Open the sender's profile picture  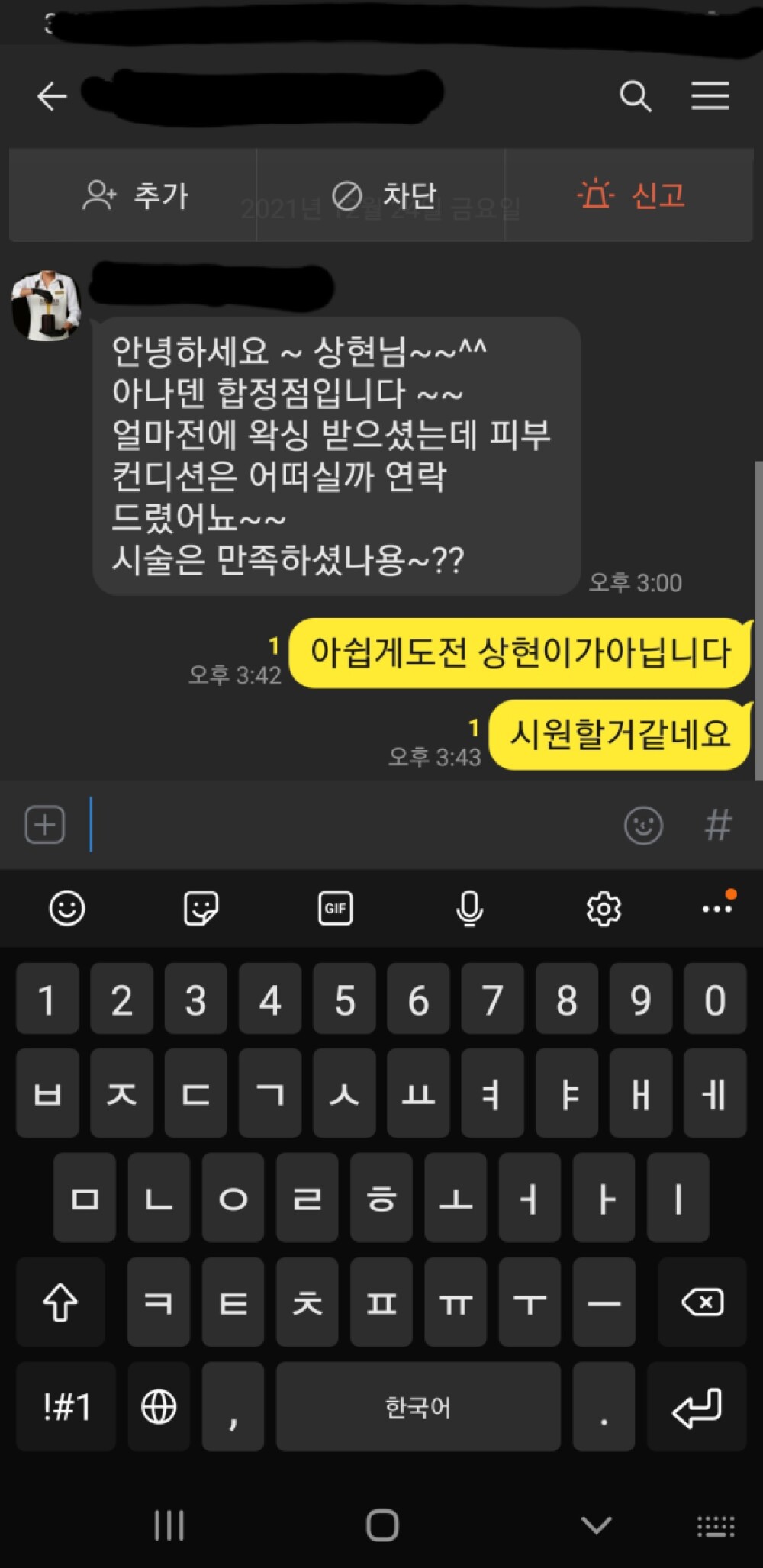point(46,304)
